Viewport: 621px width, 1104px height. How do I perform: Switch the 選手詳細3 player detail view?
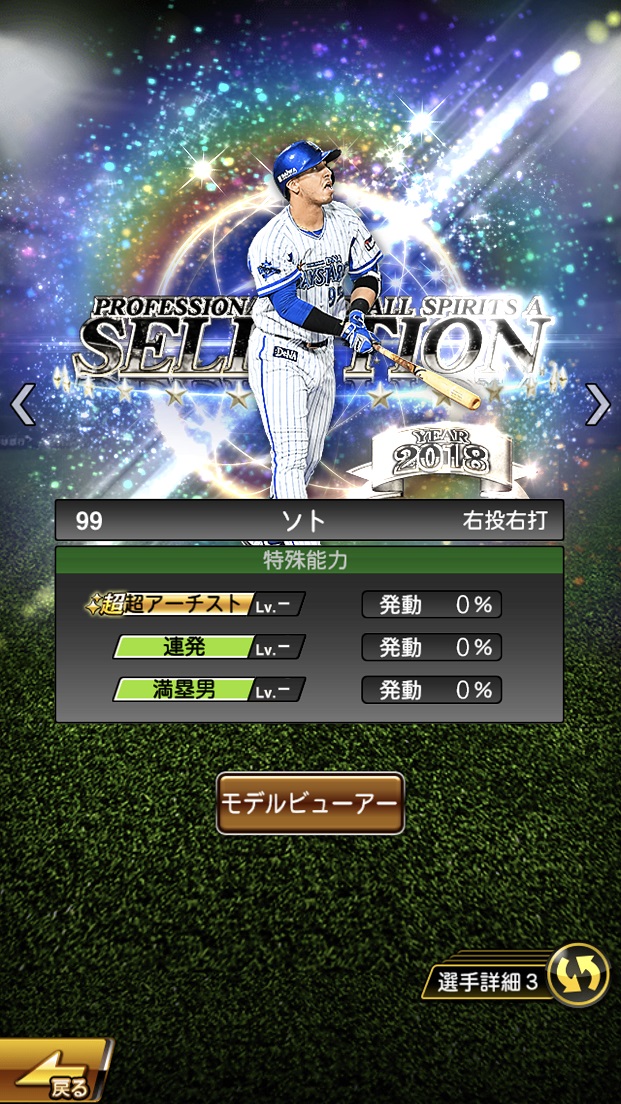579,974
